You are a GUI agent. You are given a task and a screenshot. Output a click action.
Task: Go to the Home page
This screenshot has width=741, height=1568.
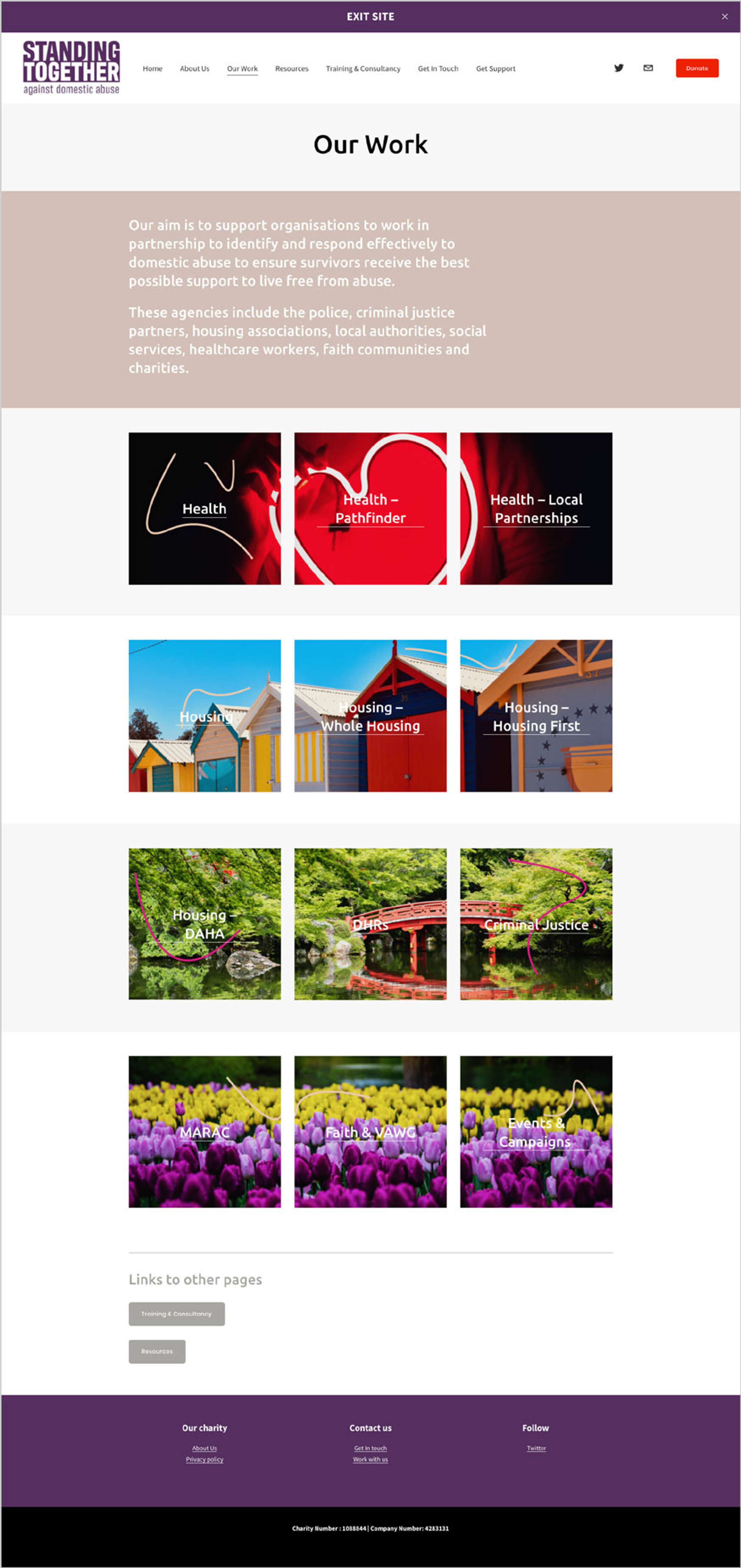pyautogui.click(x=152, y=69)
